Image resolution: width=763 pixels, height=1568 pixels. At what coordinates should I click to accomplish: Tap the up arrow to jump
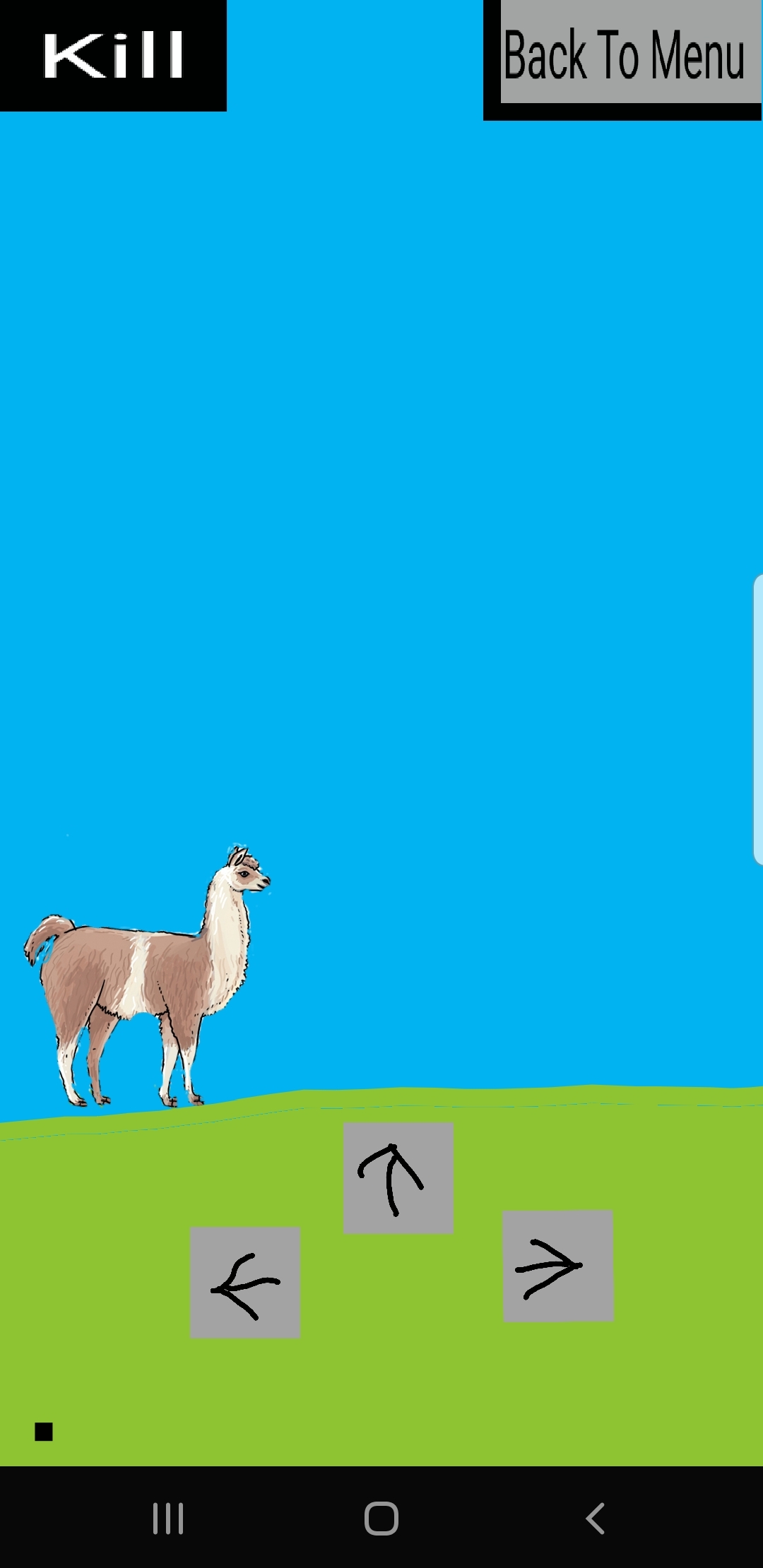click(x=398, y=1178)
